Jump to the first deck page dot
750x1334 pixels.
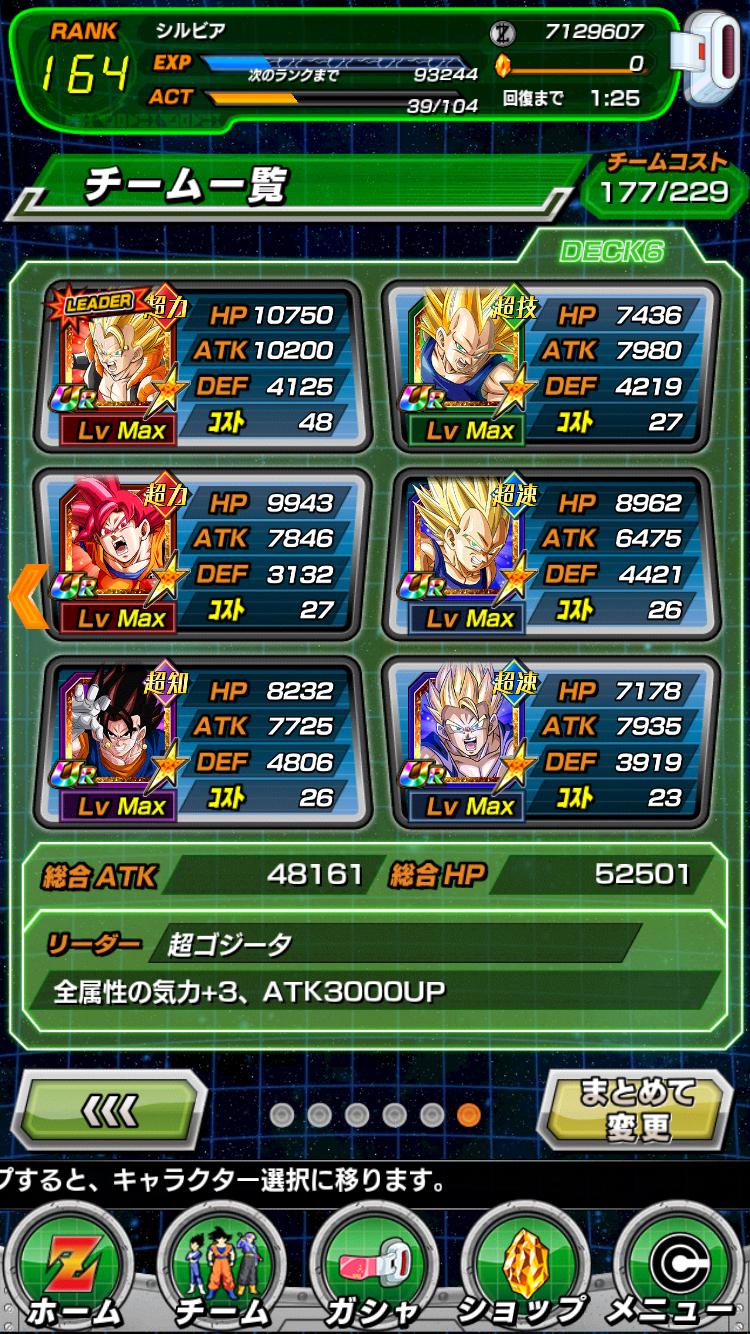(283, 1114)
